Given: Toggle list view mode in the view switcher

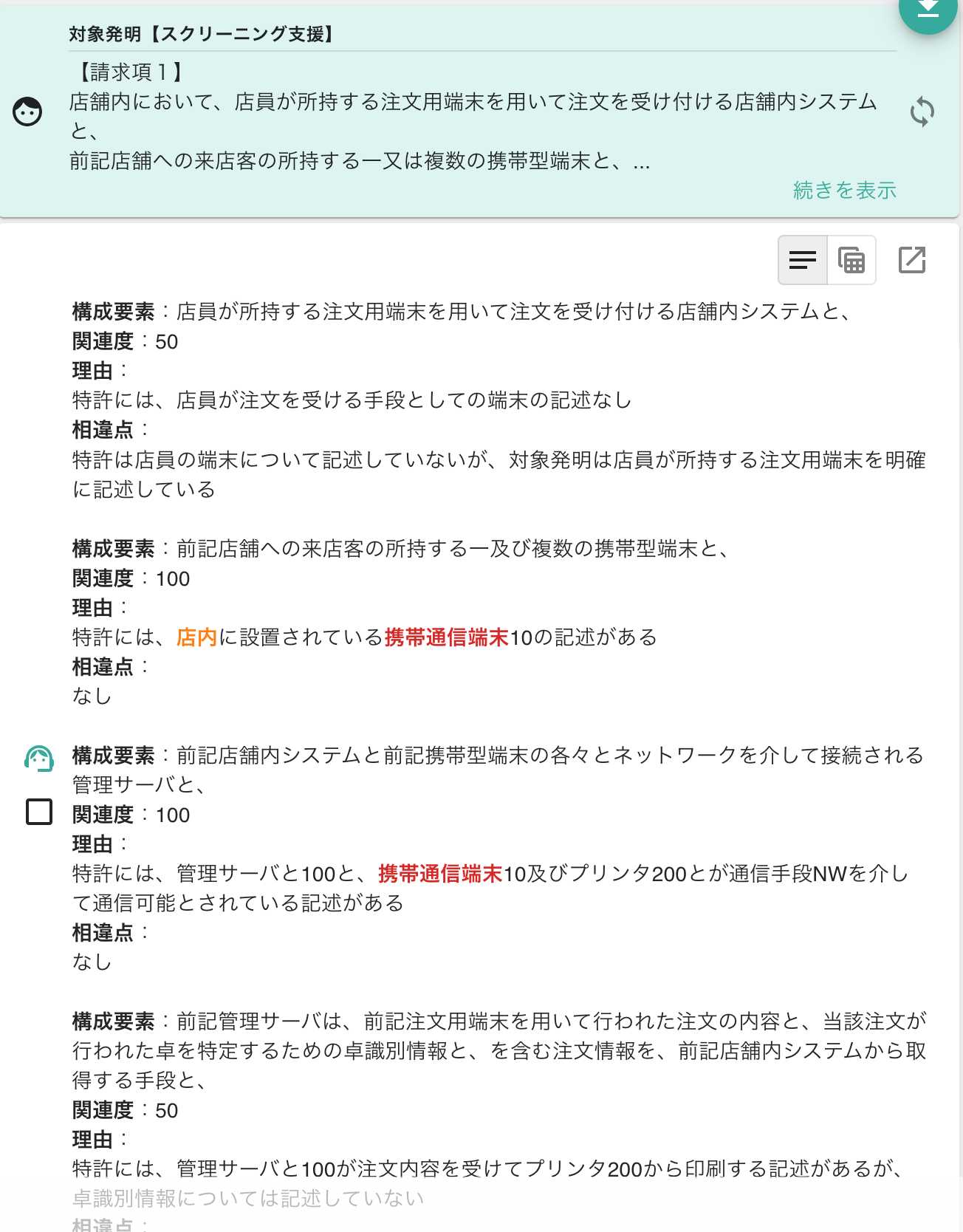Looking at the screenshot, I should pyautogui.click(x=803, y=259).
